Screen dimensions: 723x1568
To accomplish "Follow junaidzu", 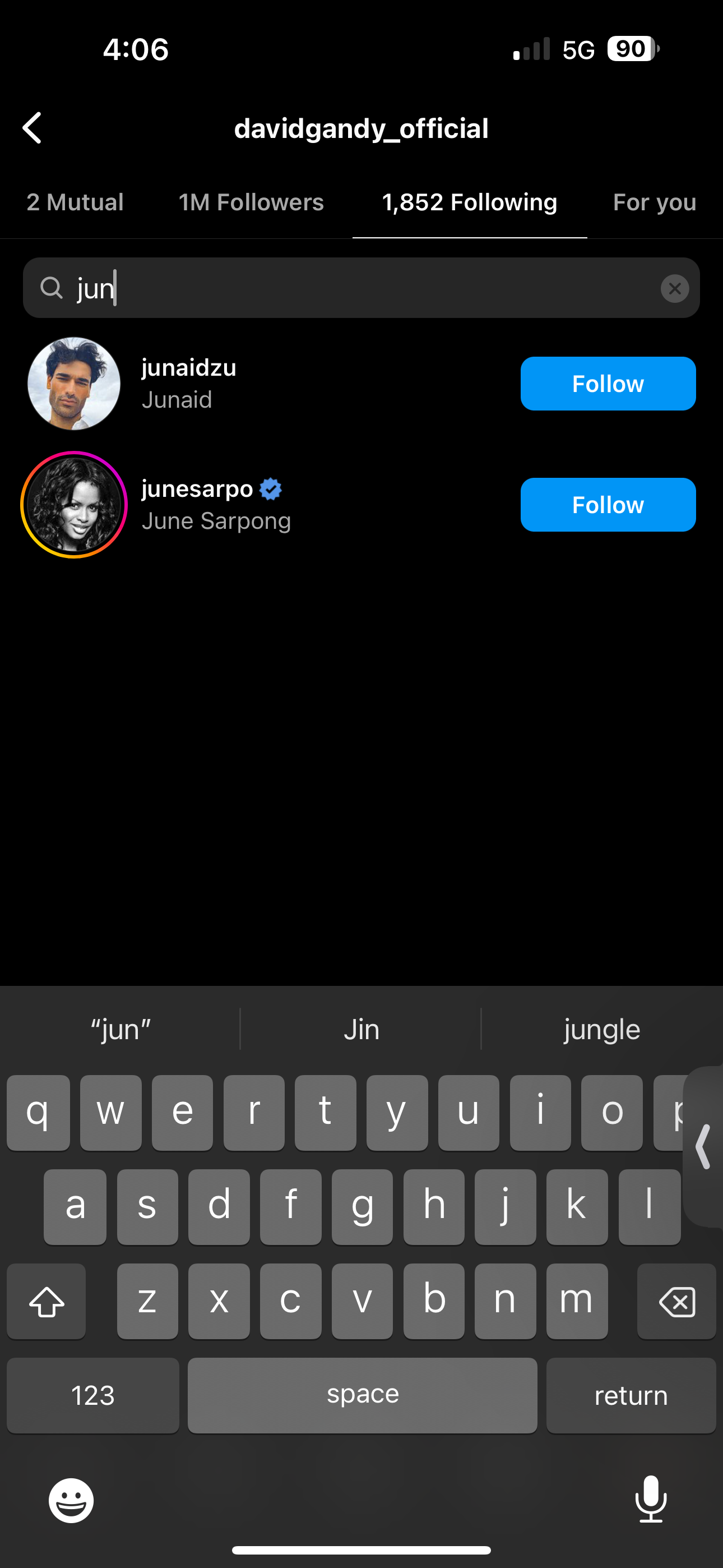I will coord(608,384).
